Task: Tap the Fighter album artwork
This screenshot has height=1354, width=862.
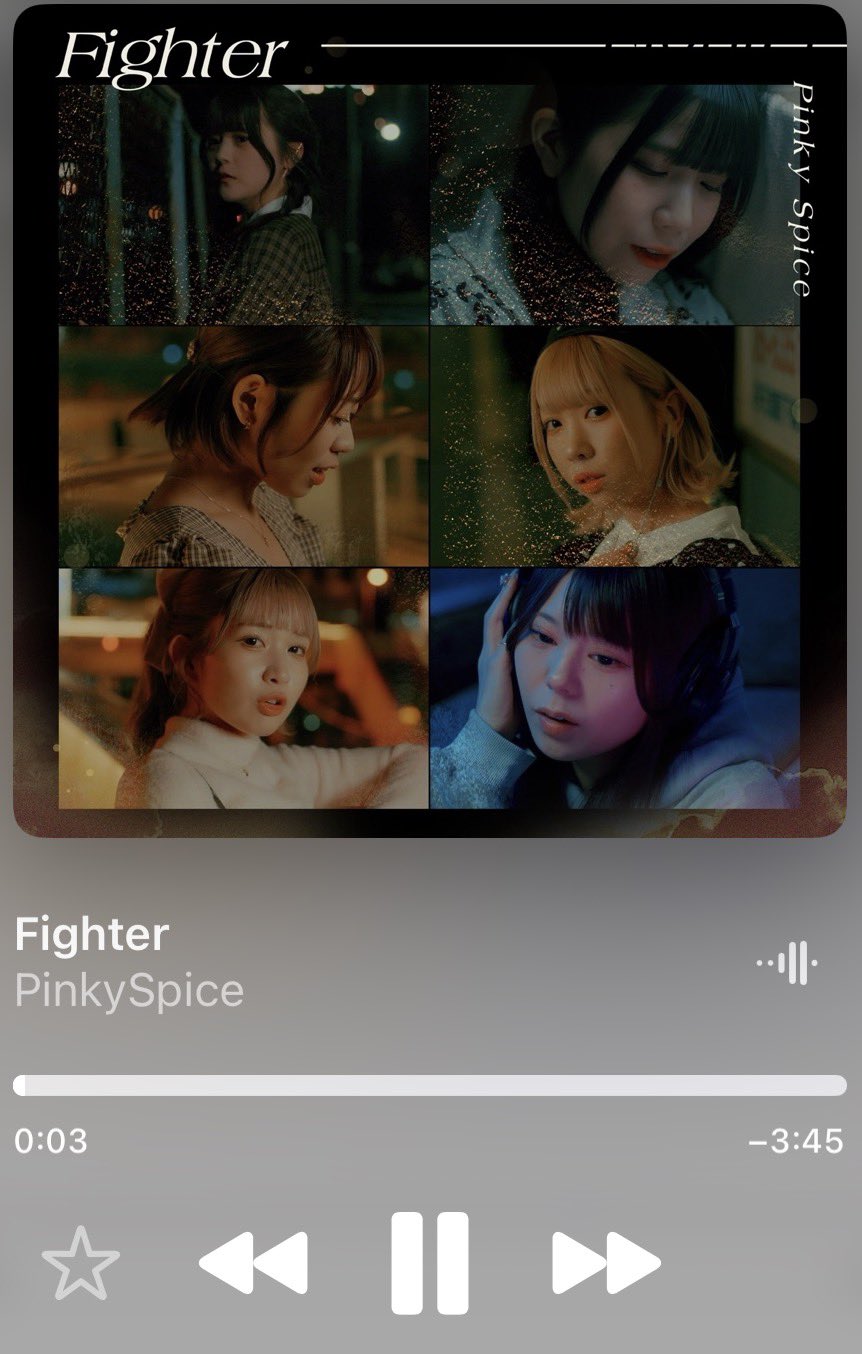Action: 430,420
